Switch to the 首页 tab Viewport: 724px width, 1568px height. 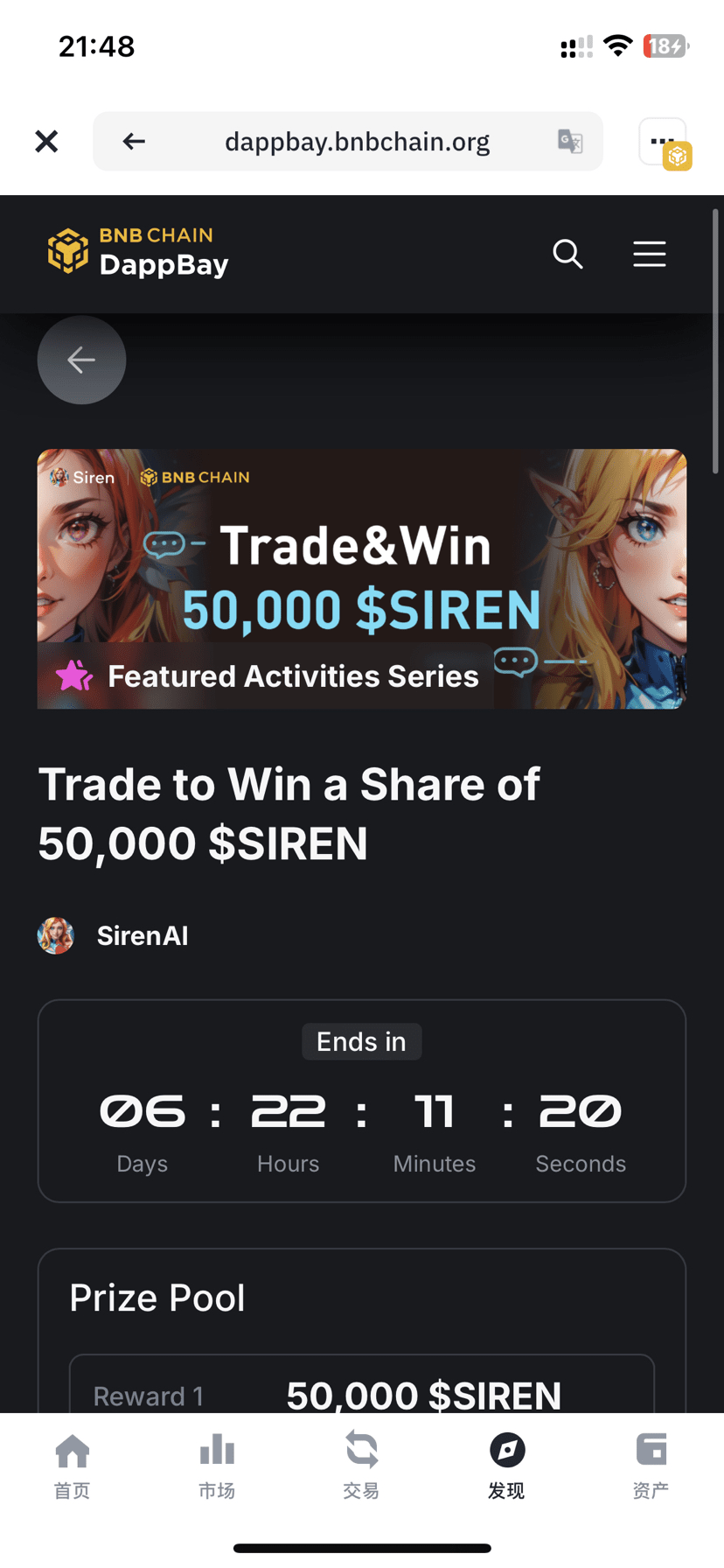73,1466
